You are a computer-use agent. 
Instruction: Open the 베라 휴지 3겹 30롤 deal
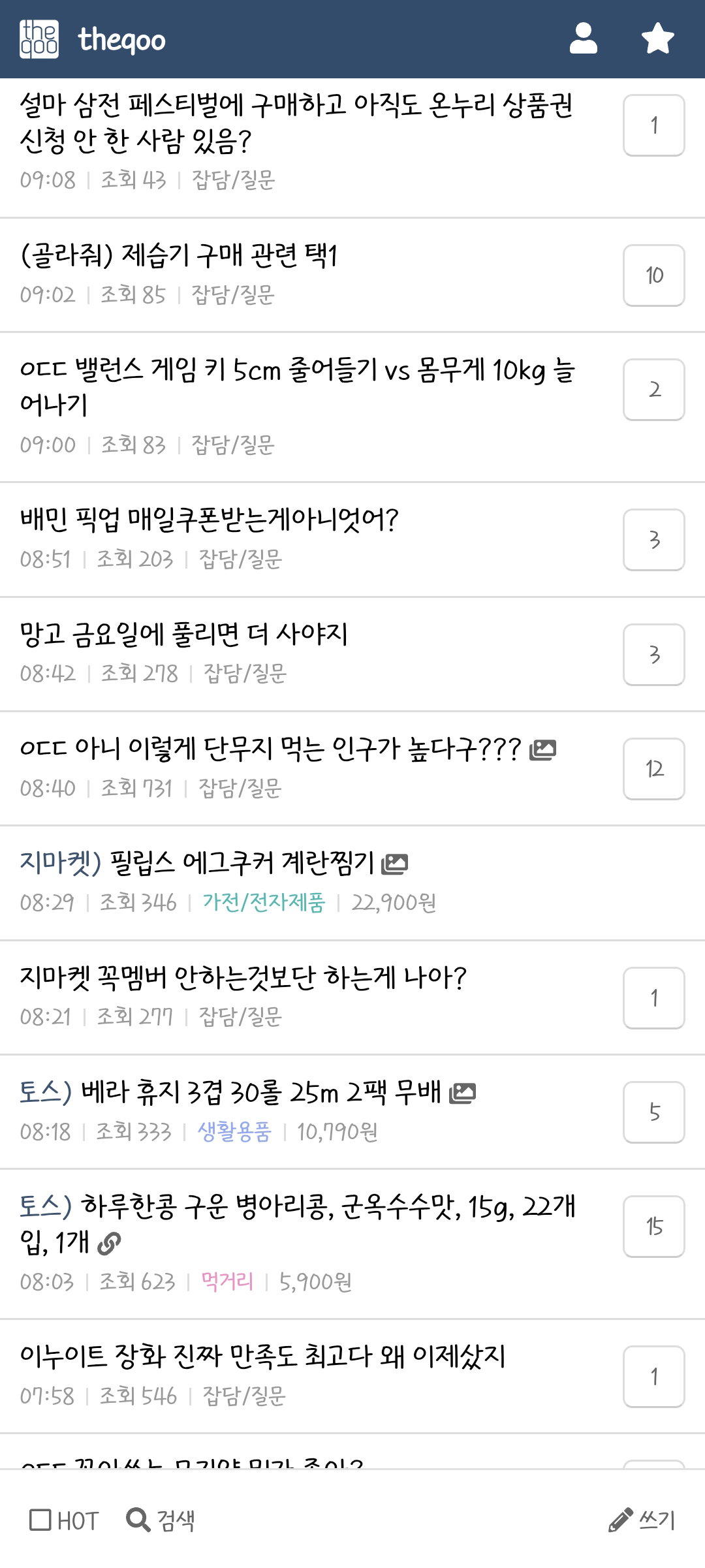click(x=247, y=1092)
